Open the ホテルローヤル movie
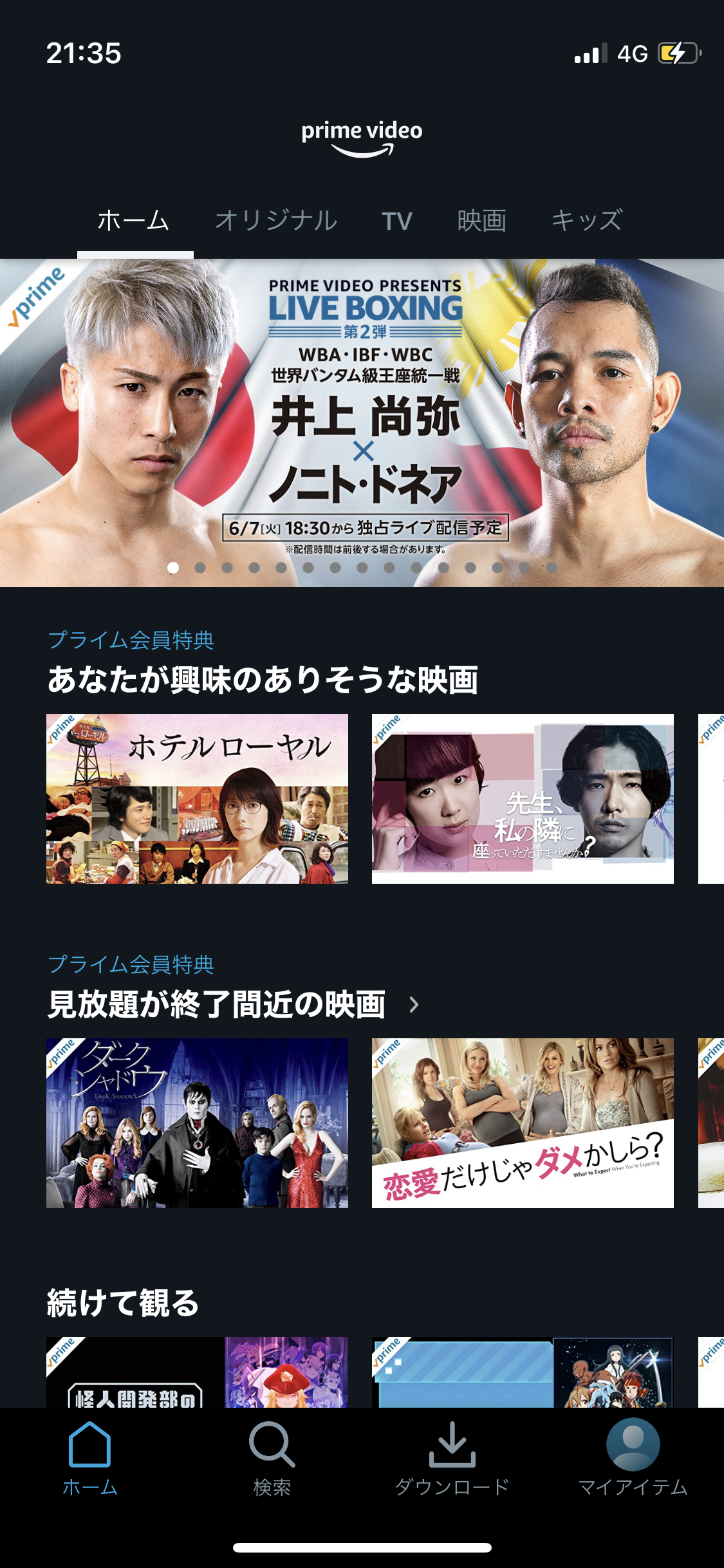The height and width of the screenshot is (1568, 724). (197, 798)
